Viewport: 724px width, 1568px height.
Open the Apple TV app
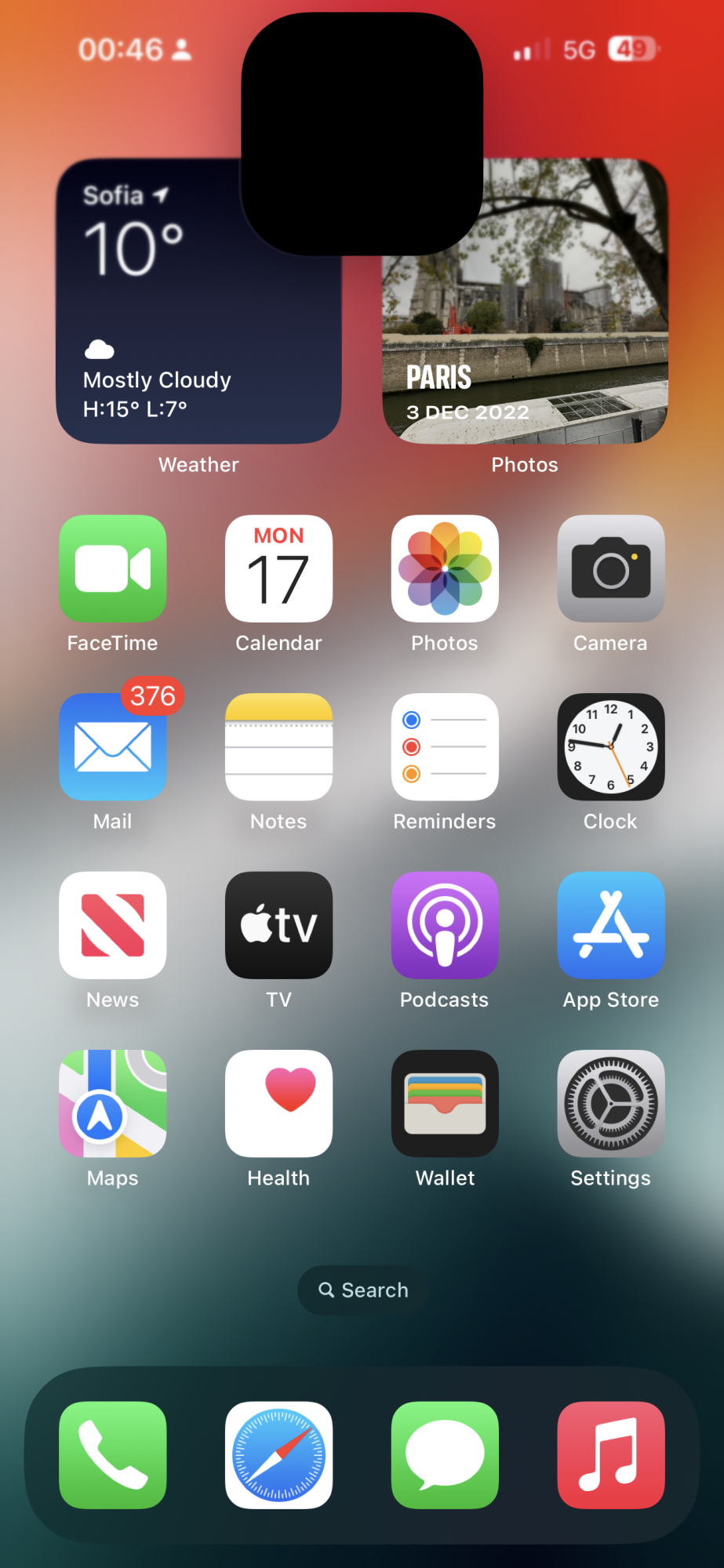click(x=278, y=925)
